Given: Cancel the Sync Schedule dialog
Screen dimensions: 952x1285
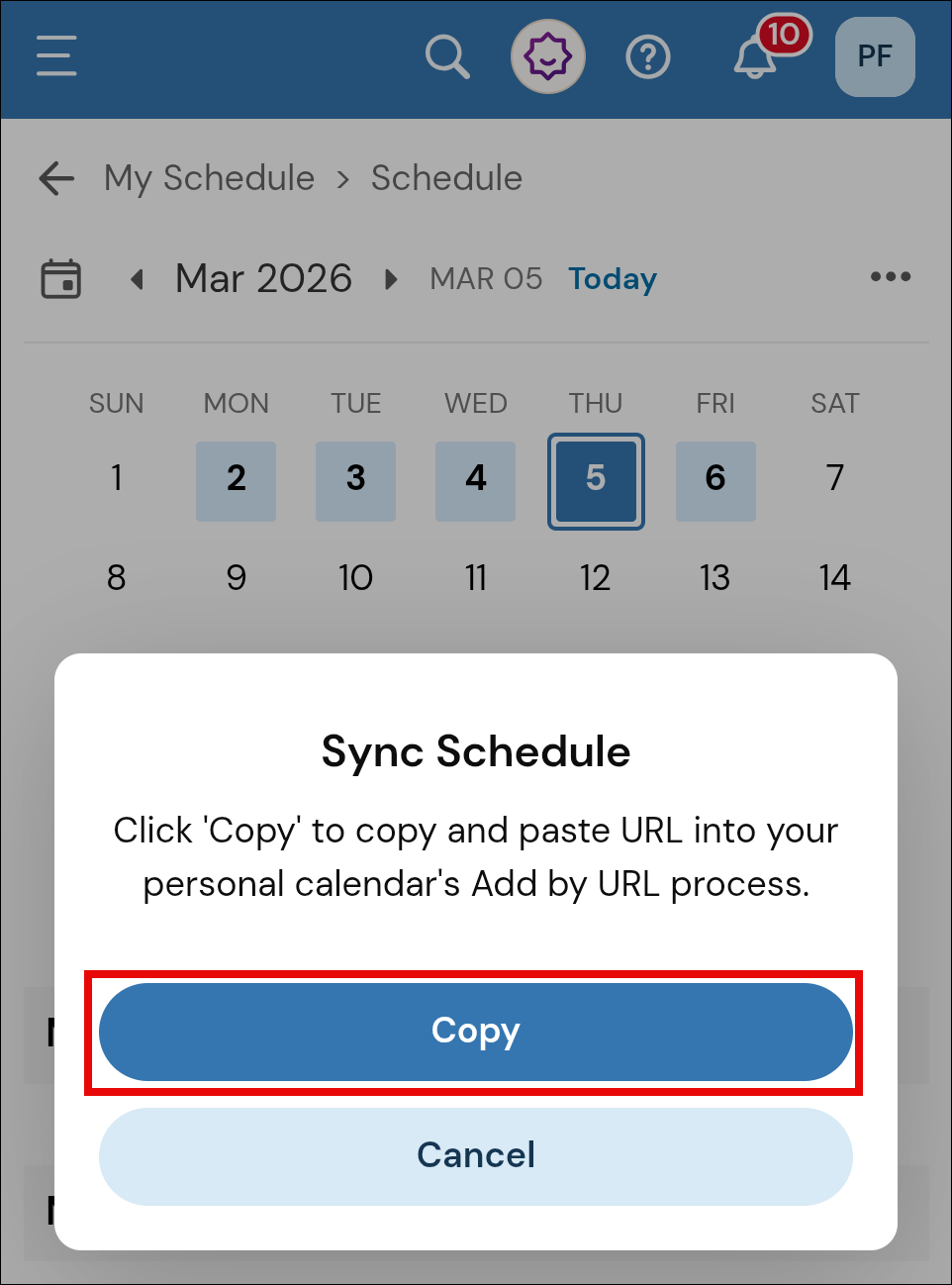Looking at the screenshot, I should (x=475, y=1155).
